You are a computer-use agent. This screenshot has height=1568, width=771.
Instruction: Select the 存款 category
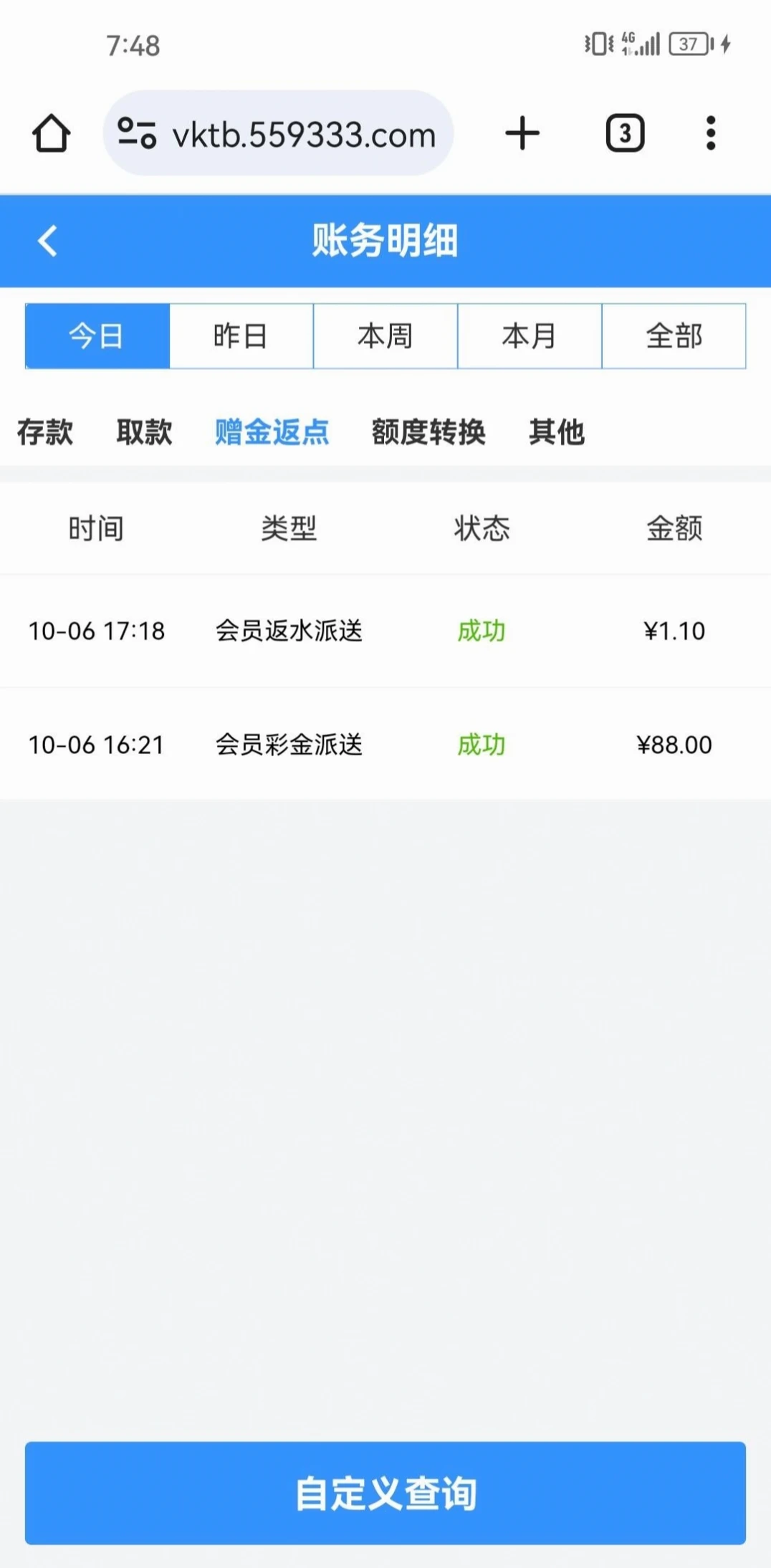[x=45, y=432]
